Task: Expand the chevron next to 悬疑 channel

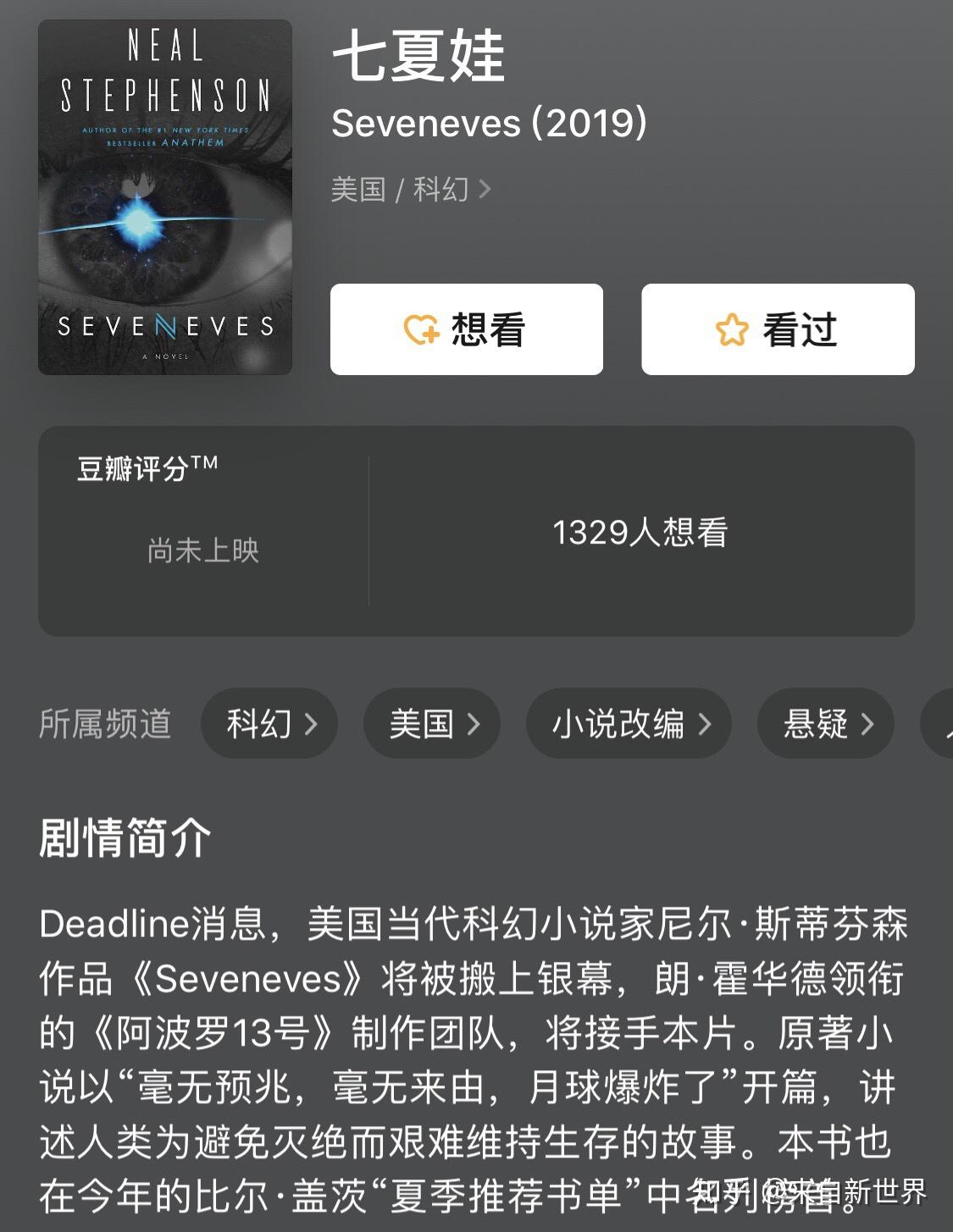Action: (x=867, y=724)
